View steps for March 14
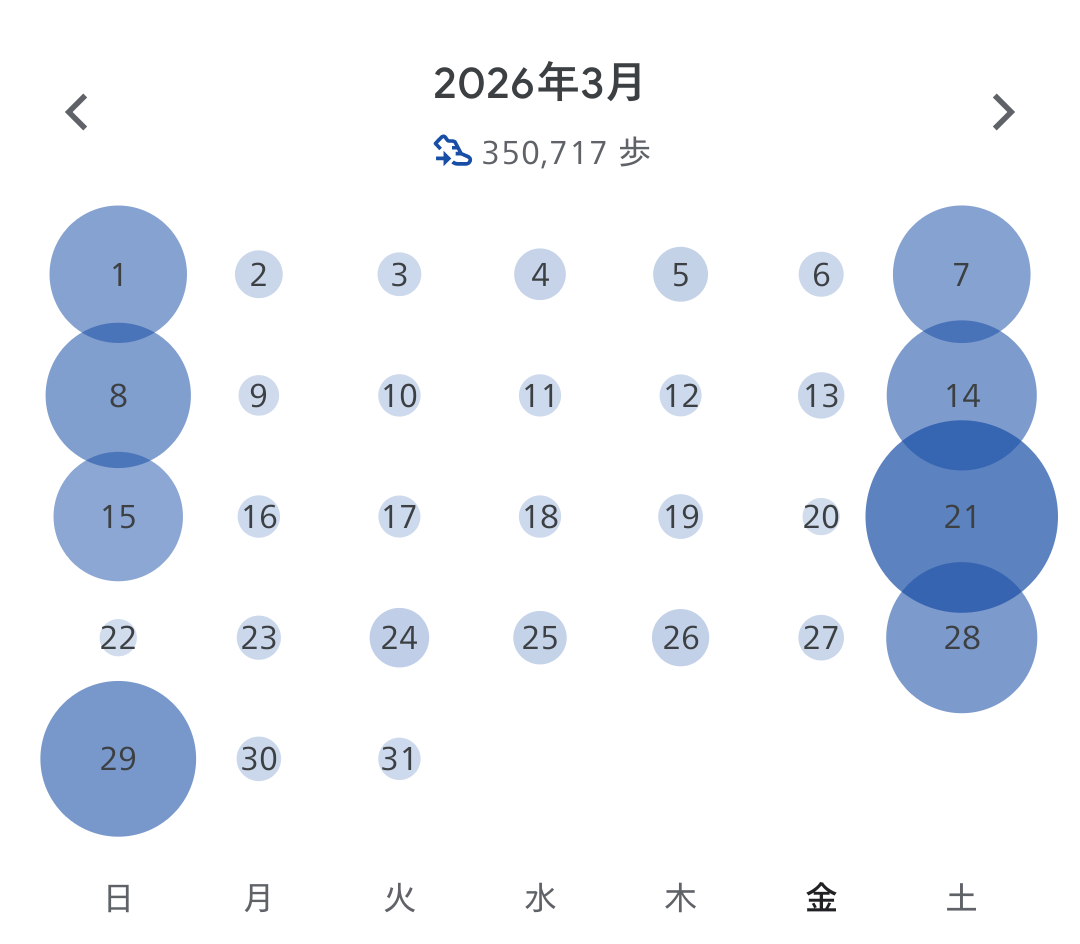 click(962, 396)
